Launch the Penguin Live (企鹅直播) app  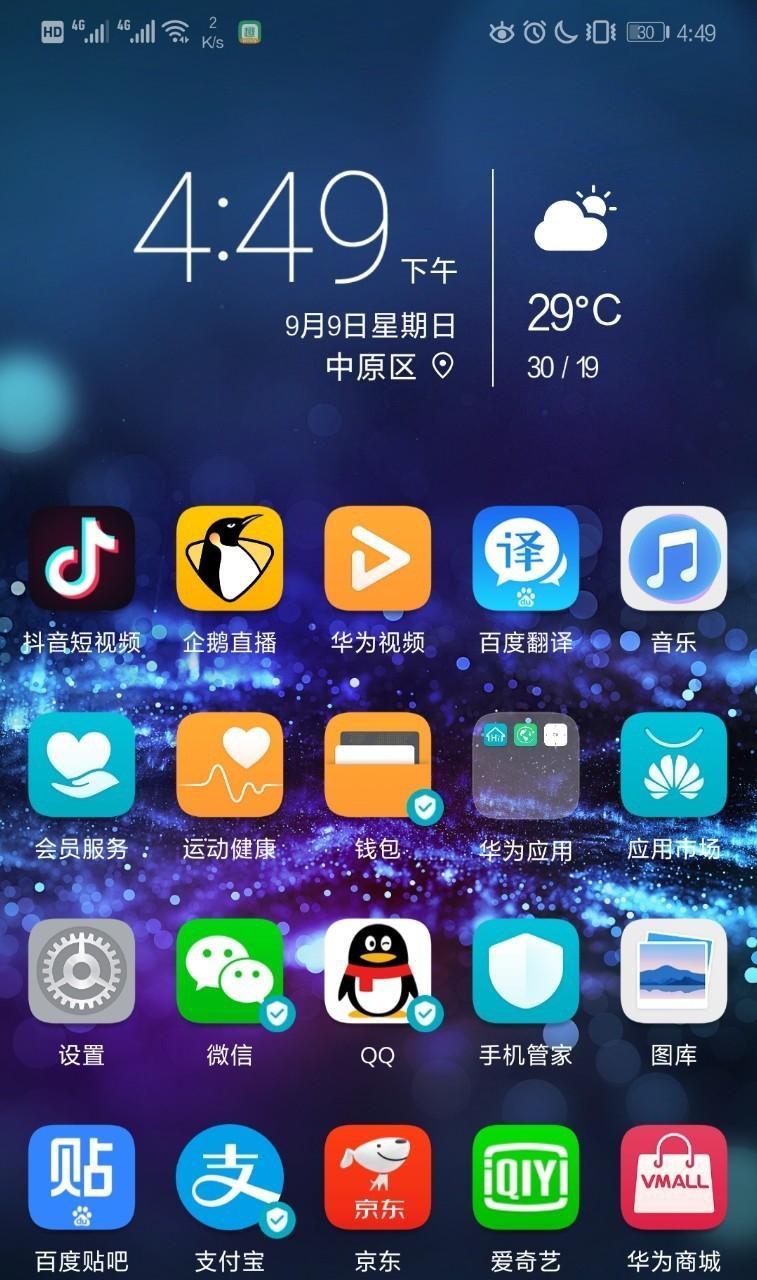click(x=229, y=558)
